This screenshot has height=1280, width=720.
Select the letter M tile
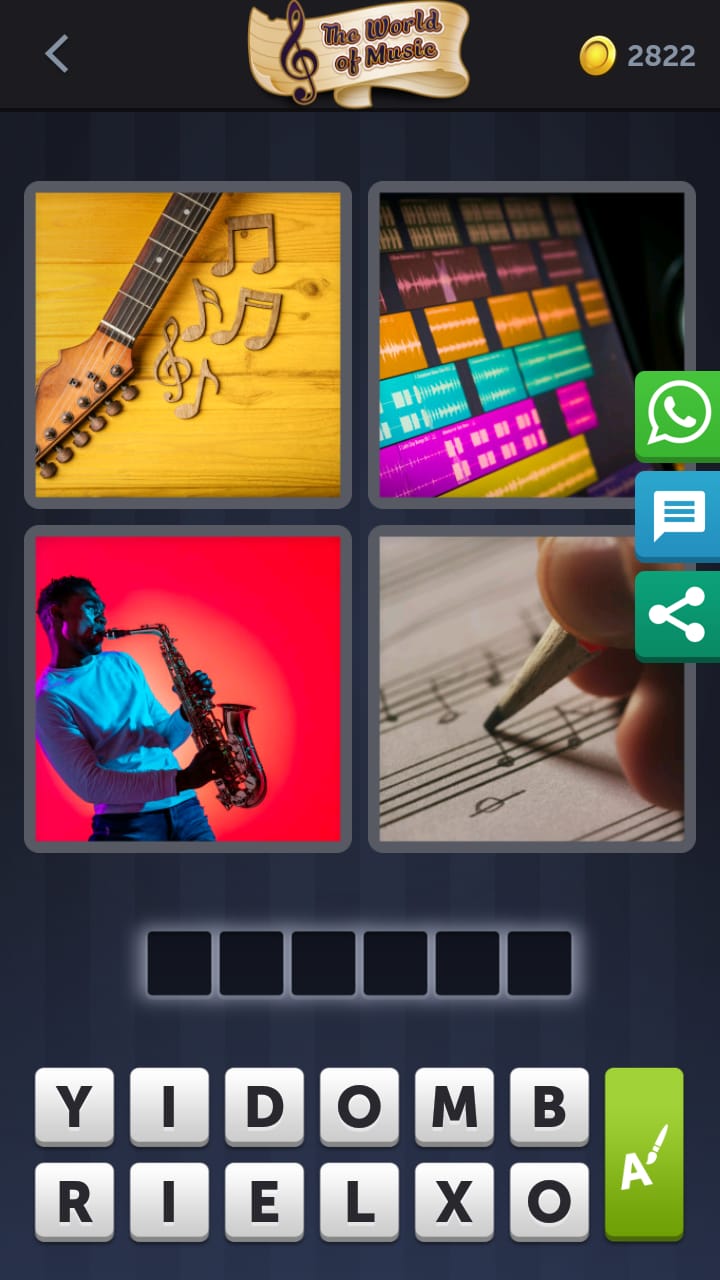(454, 1106)
